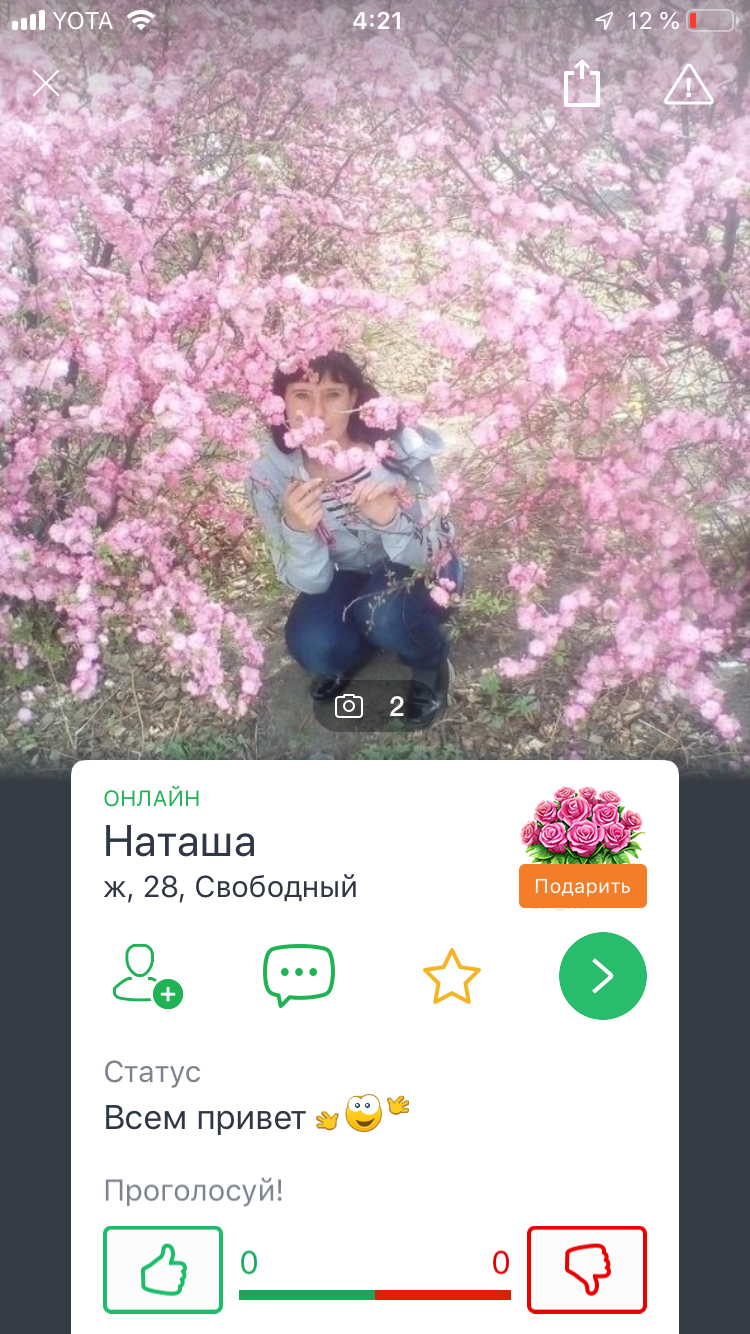This screenshot has height=1334, width=750.
Task: Vote thumbs down for Наташа
Action: pos(587,1269)
